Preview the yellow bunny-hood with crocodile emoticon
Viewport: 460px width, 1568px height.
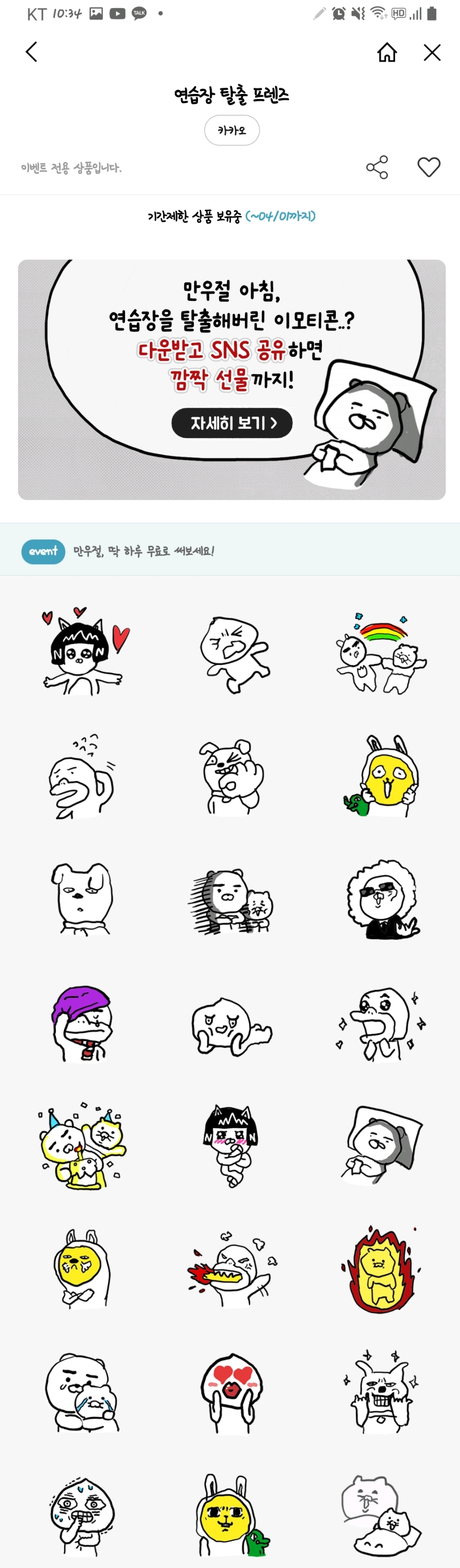(382, 776)
